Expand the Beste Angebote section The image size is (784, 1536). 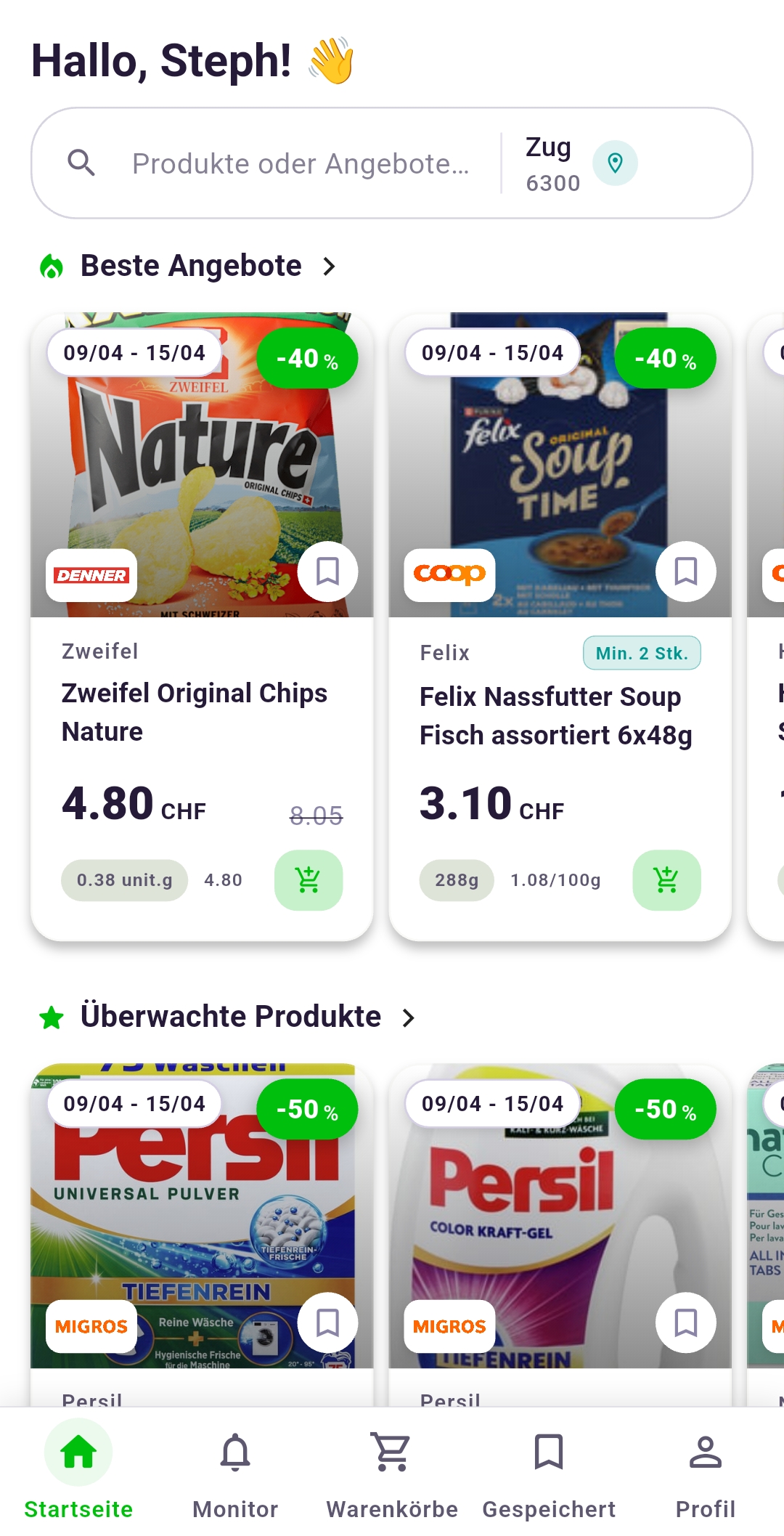(328, 266)
